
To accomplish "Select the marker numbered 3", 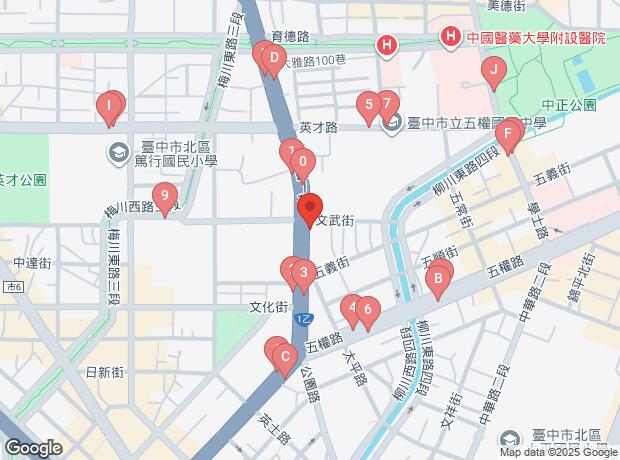I will tap(303, 272).
